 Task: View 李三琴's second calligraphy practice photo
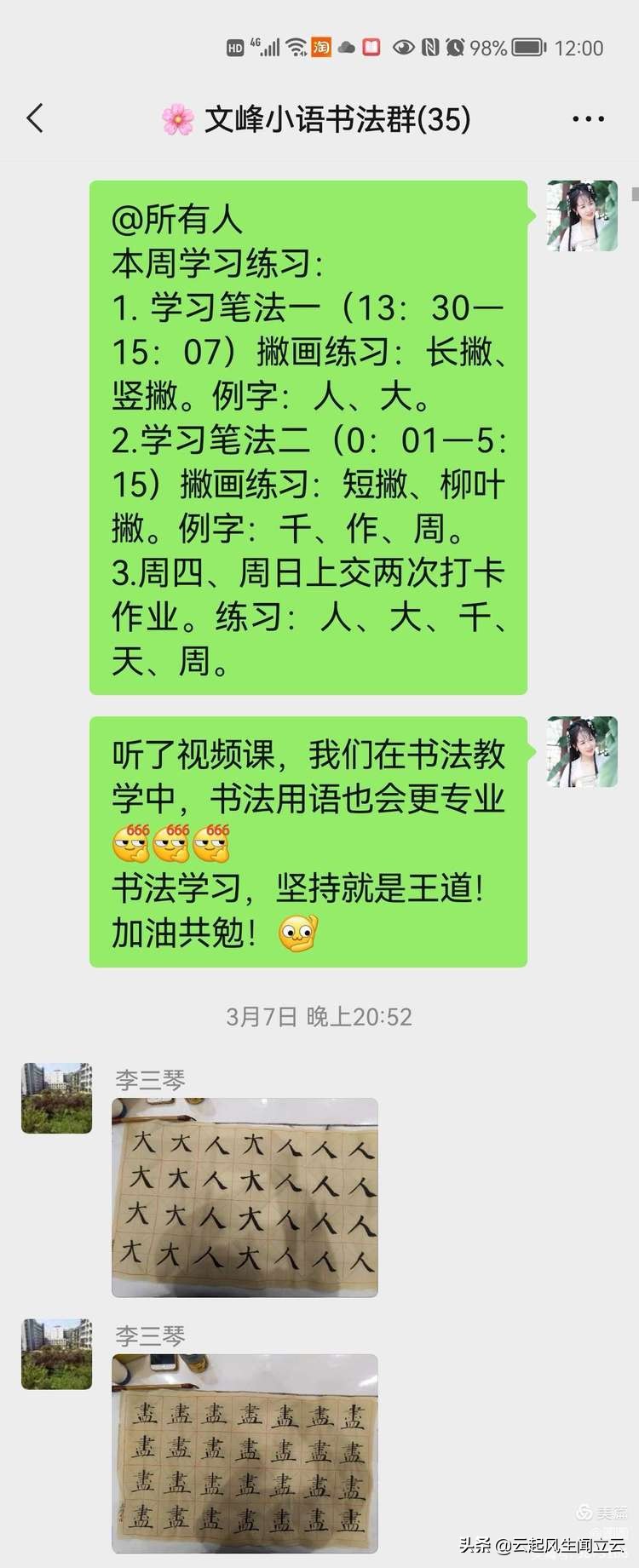point(245,1453)
